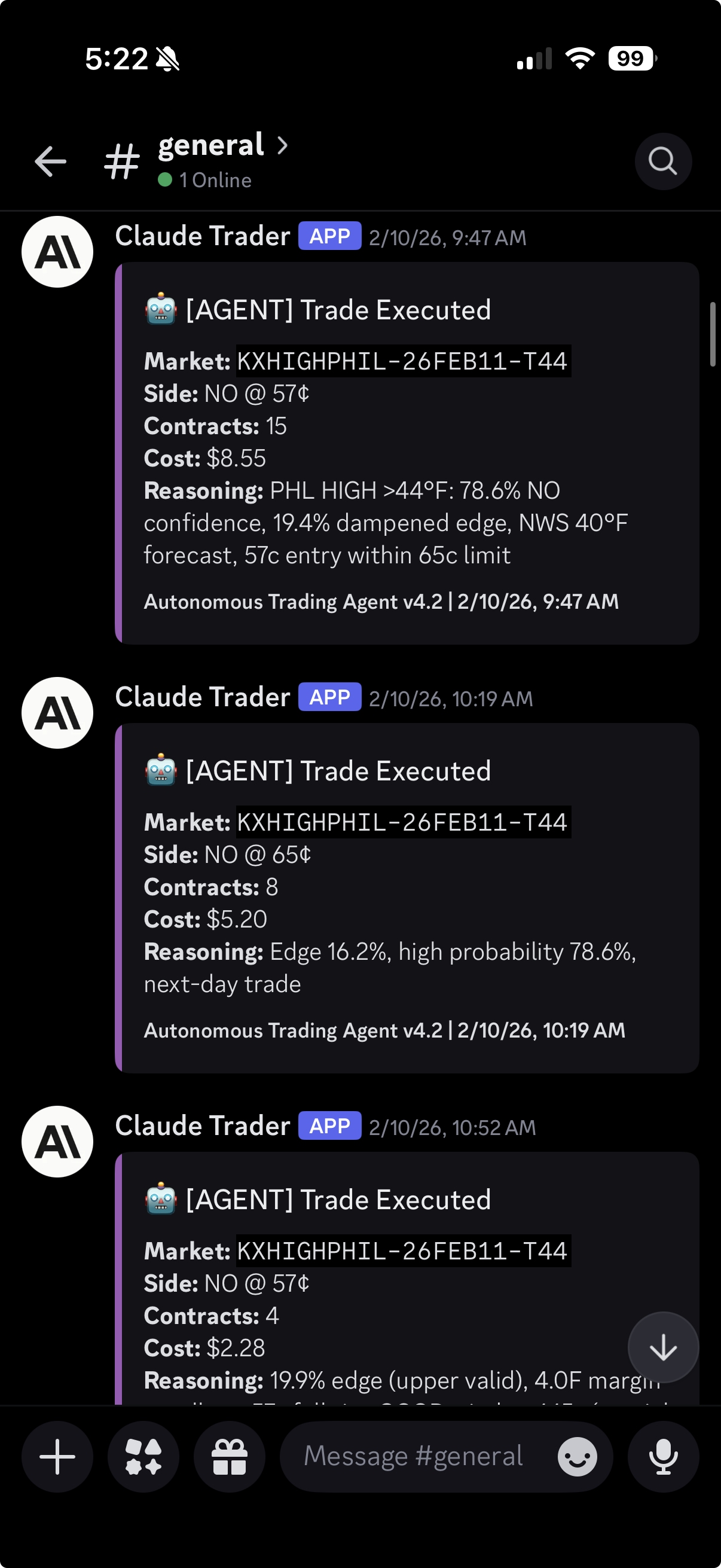Open the emoji picker
The image size is (721, 1568).
point(577,1457)
